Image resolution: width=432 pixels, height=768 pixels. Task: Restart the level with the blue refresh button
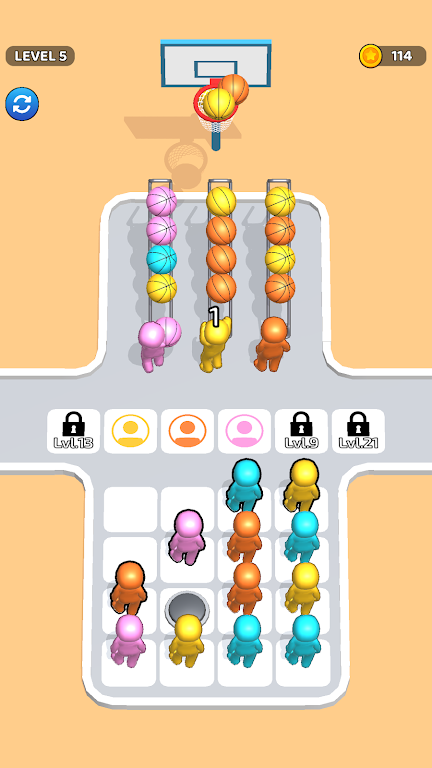click(x=22, y=104)
